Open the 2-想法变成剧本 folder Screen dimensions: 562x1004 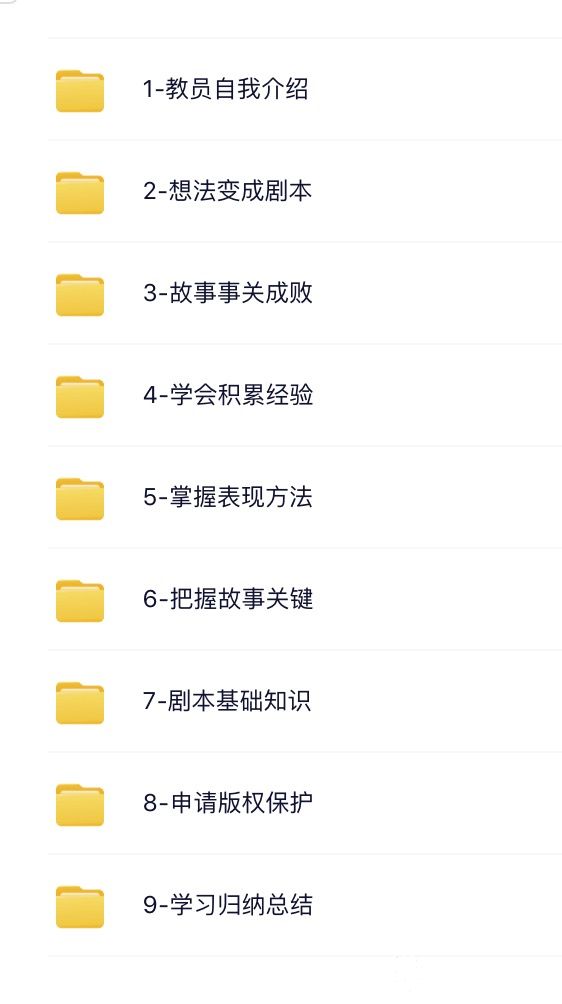point(305,191)
